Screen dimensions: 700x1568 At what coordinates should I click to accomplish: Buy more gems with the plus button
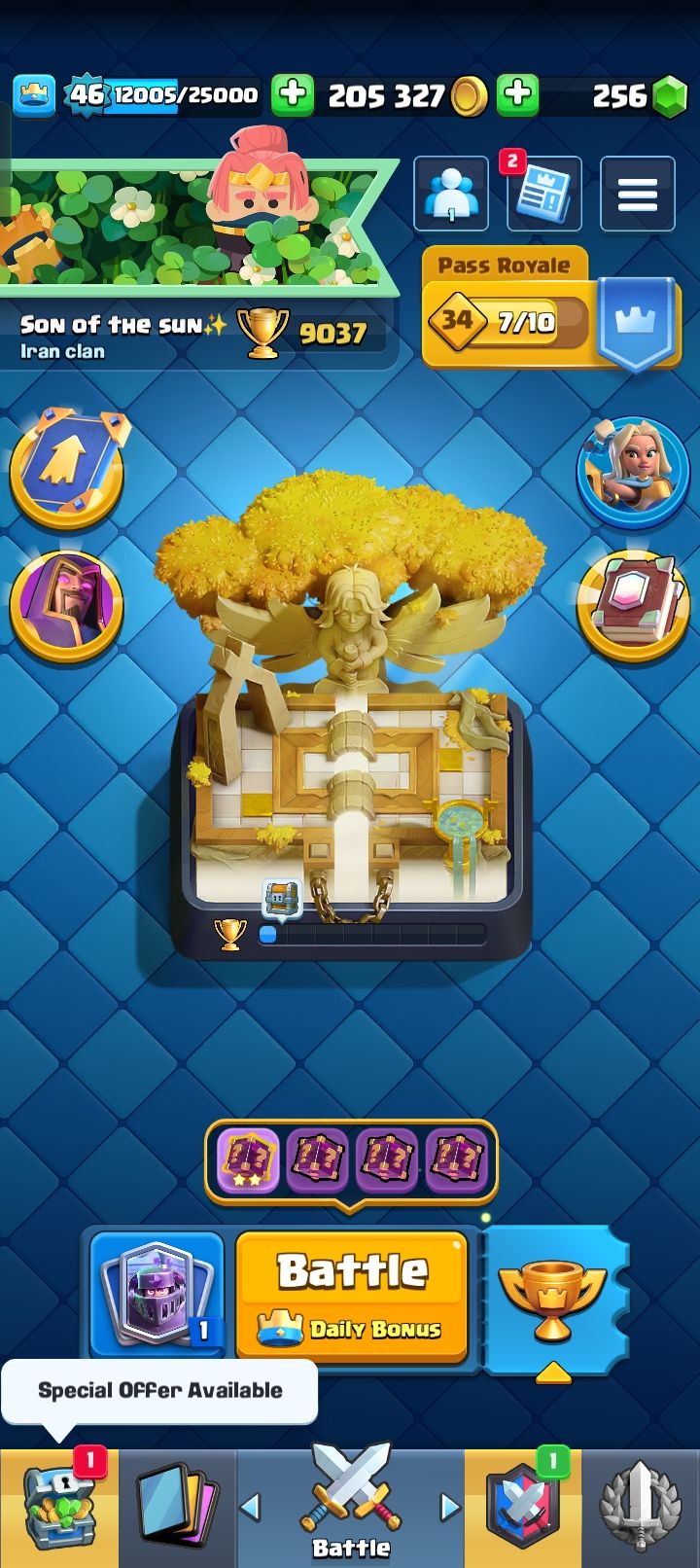(517, 94)
